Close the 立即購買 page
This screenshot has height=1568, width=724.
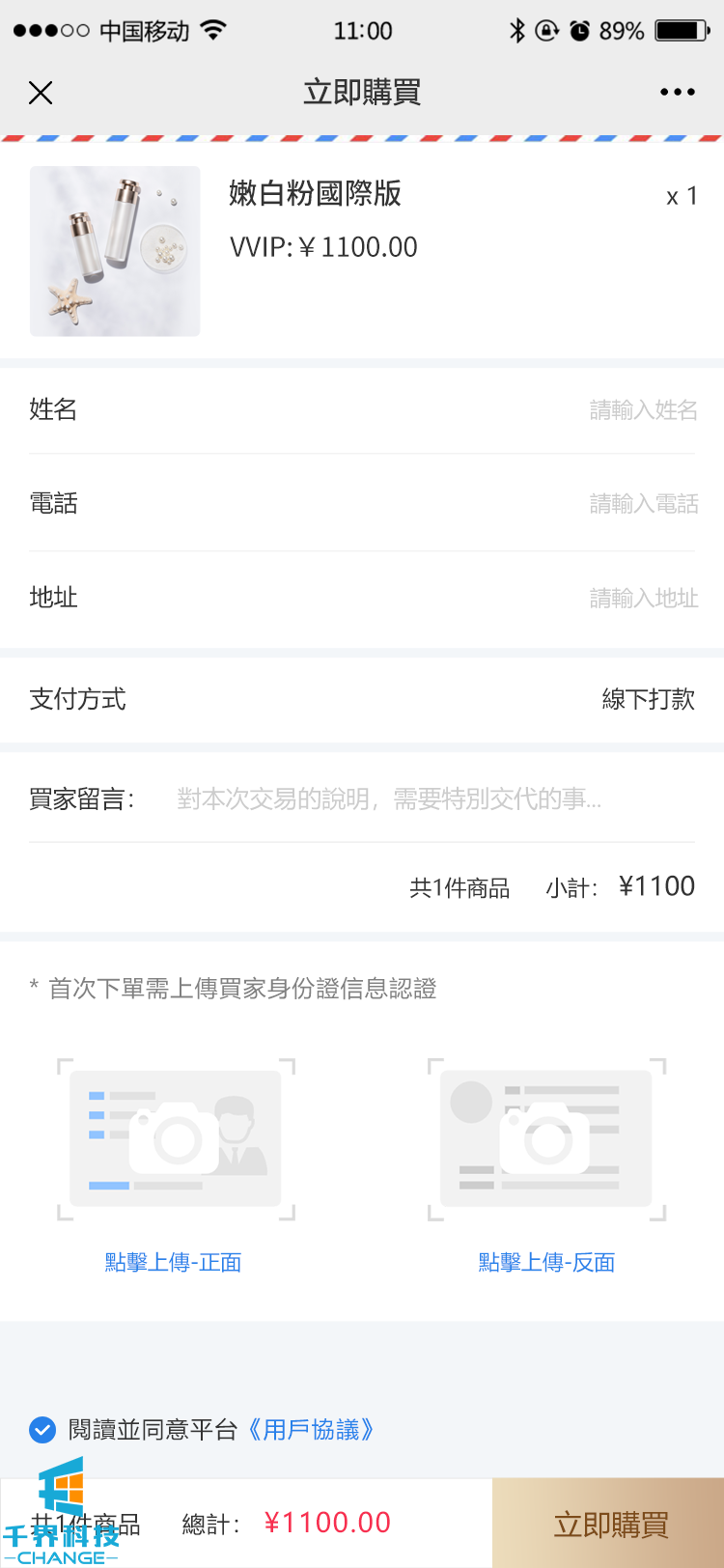coord(41,93)
